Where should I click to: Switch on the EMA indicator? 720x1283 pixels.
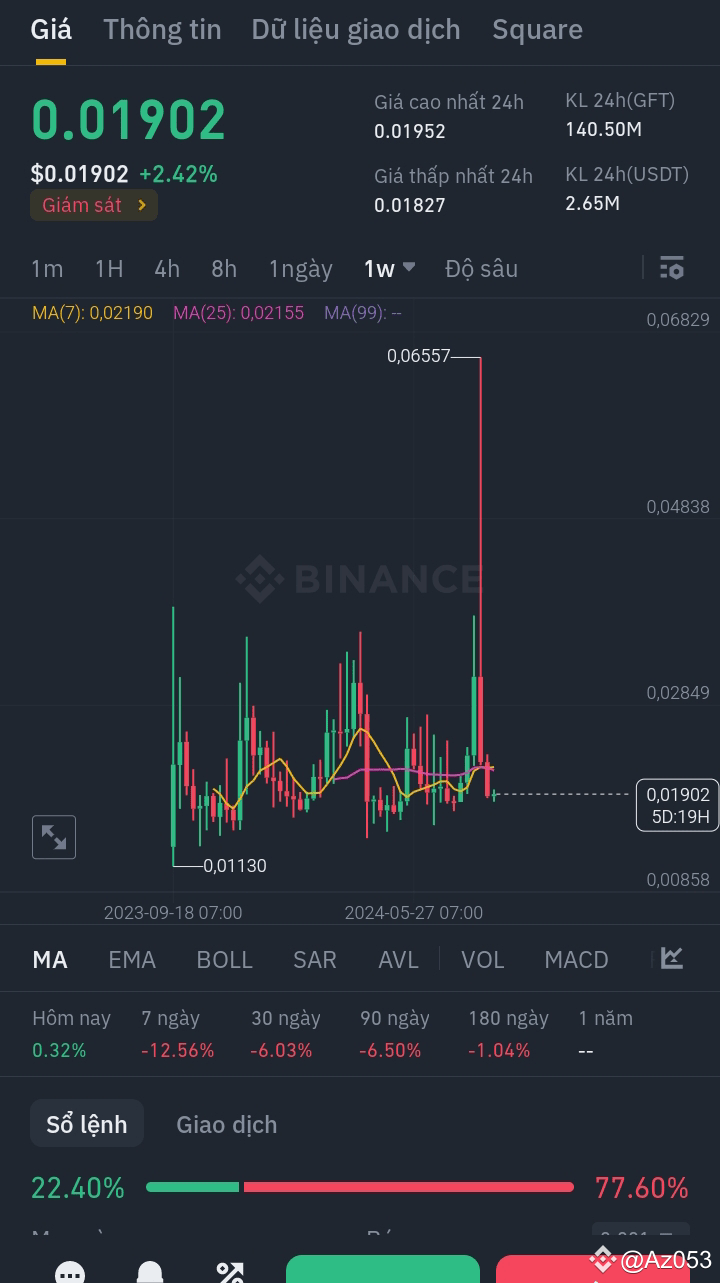click(x=132, y=959)
